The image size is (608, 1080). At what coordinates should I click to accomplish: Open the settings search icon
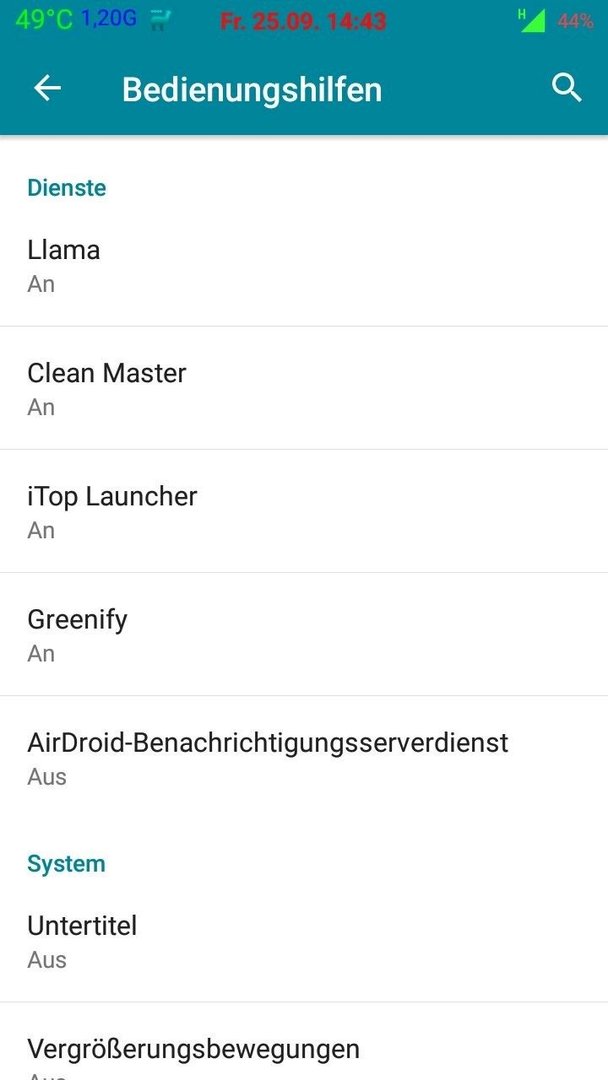[x=566, y=89]
